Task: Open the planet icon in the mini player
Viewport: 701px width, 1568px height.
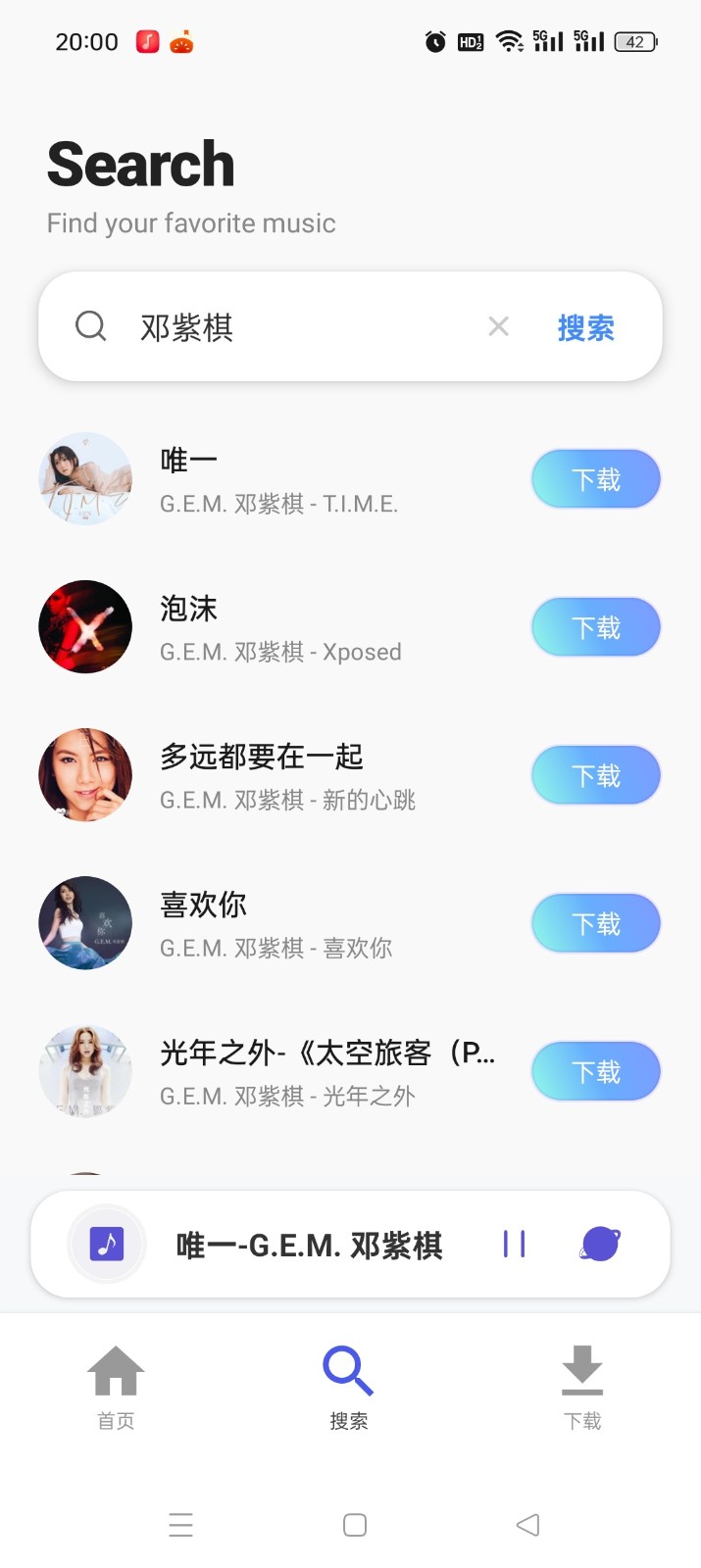Action: [599, 1245]
